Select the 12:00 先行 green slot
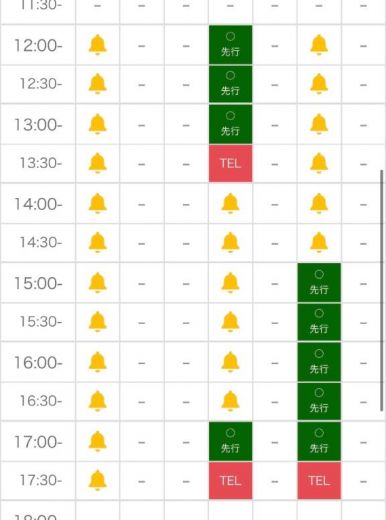 point(230,45)
